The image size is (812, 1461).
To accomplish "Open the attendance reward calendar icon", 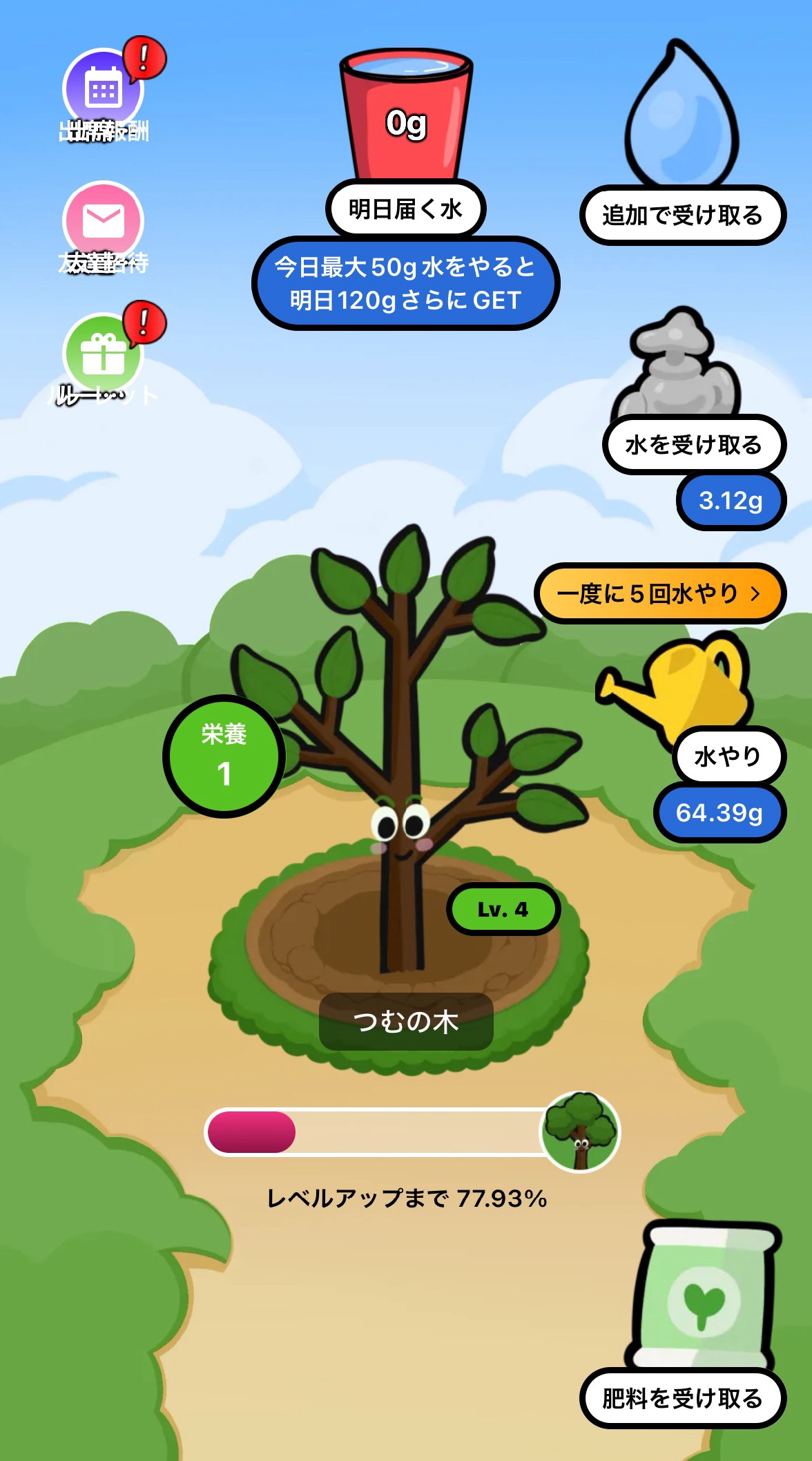I will pos(103,90).
